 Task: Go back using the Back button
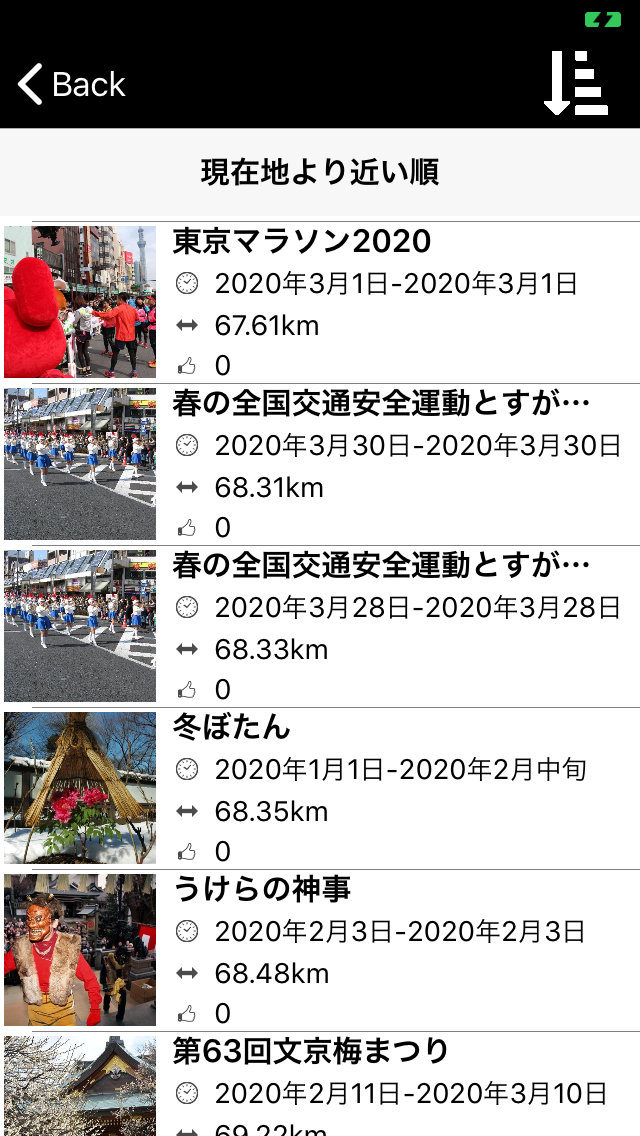pos(72,84)
